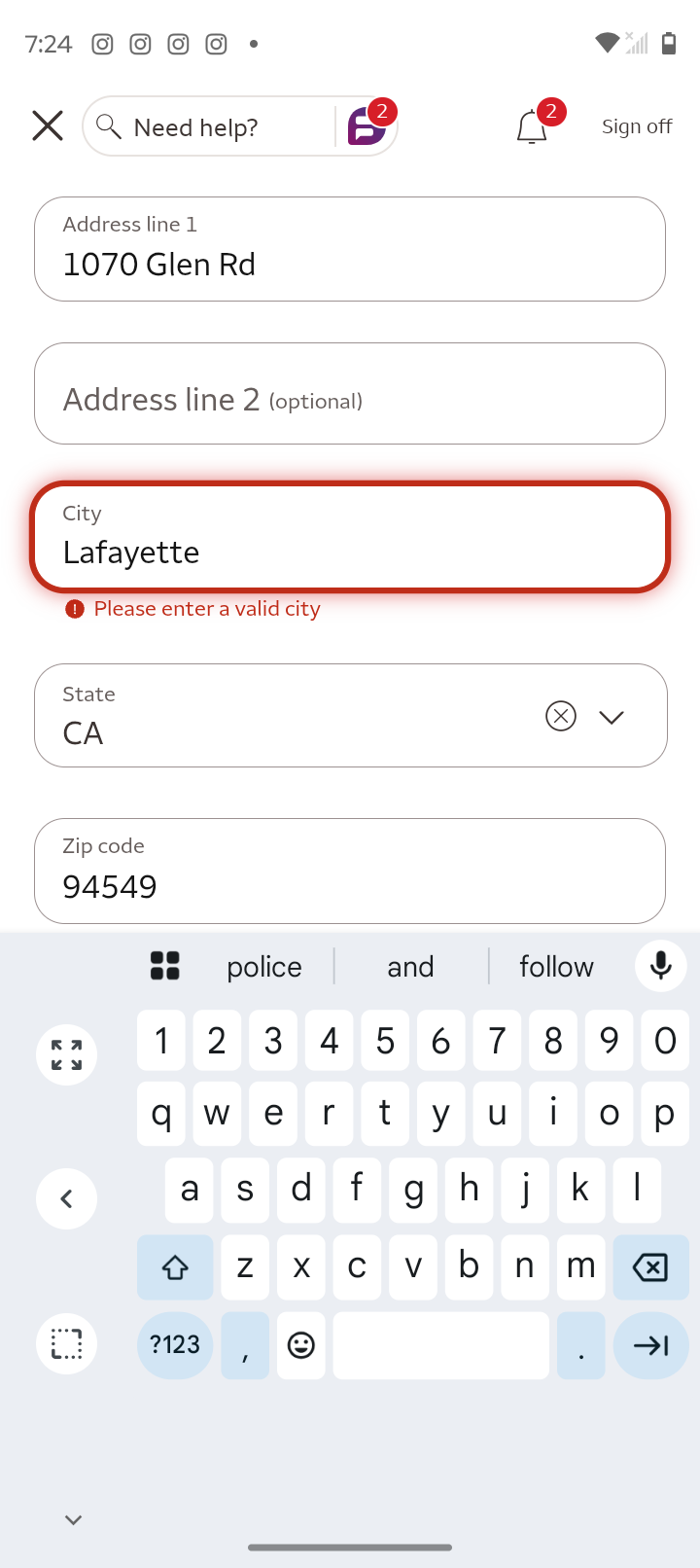Tap the keyboard backspace key

(650, 1267)
